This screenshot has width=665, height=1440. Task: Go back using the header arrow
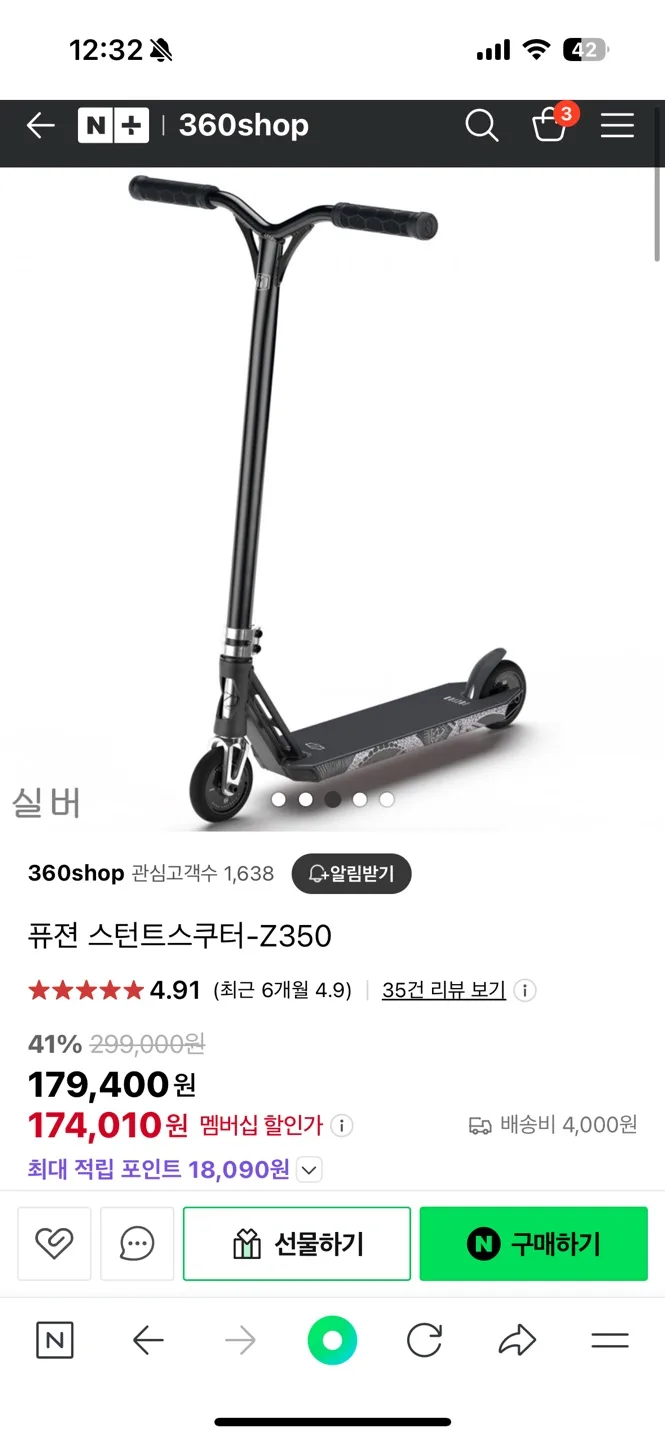click(40, 126)
